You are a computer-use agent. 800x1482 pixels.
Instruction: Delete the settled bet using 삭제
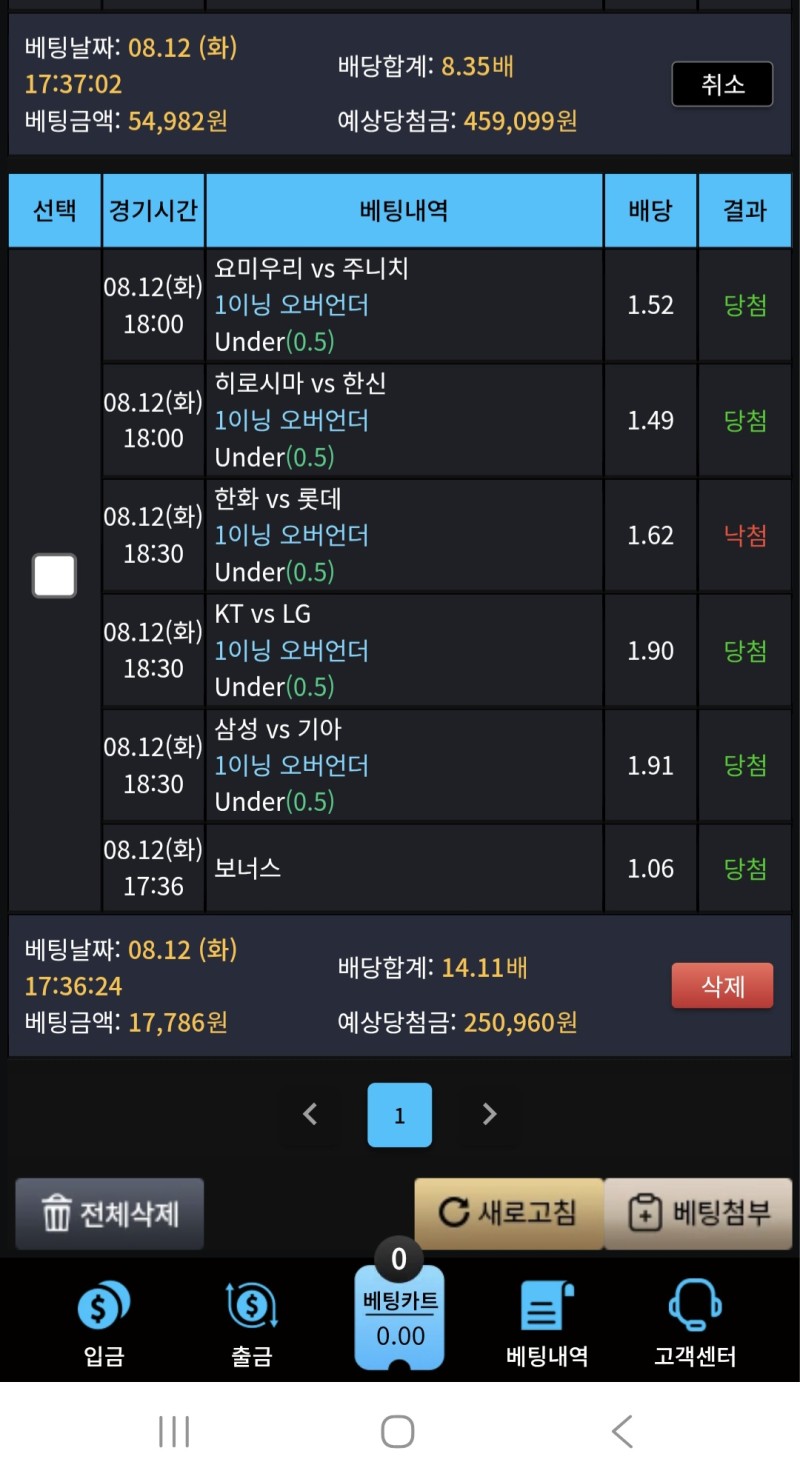point(722,985)
